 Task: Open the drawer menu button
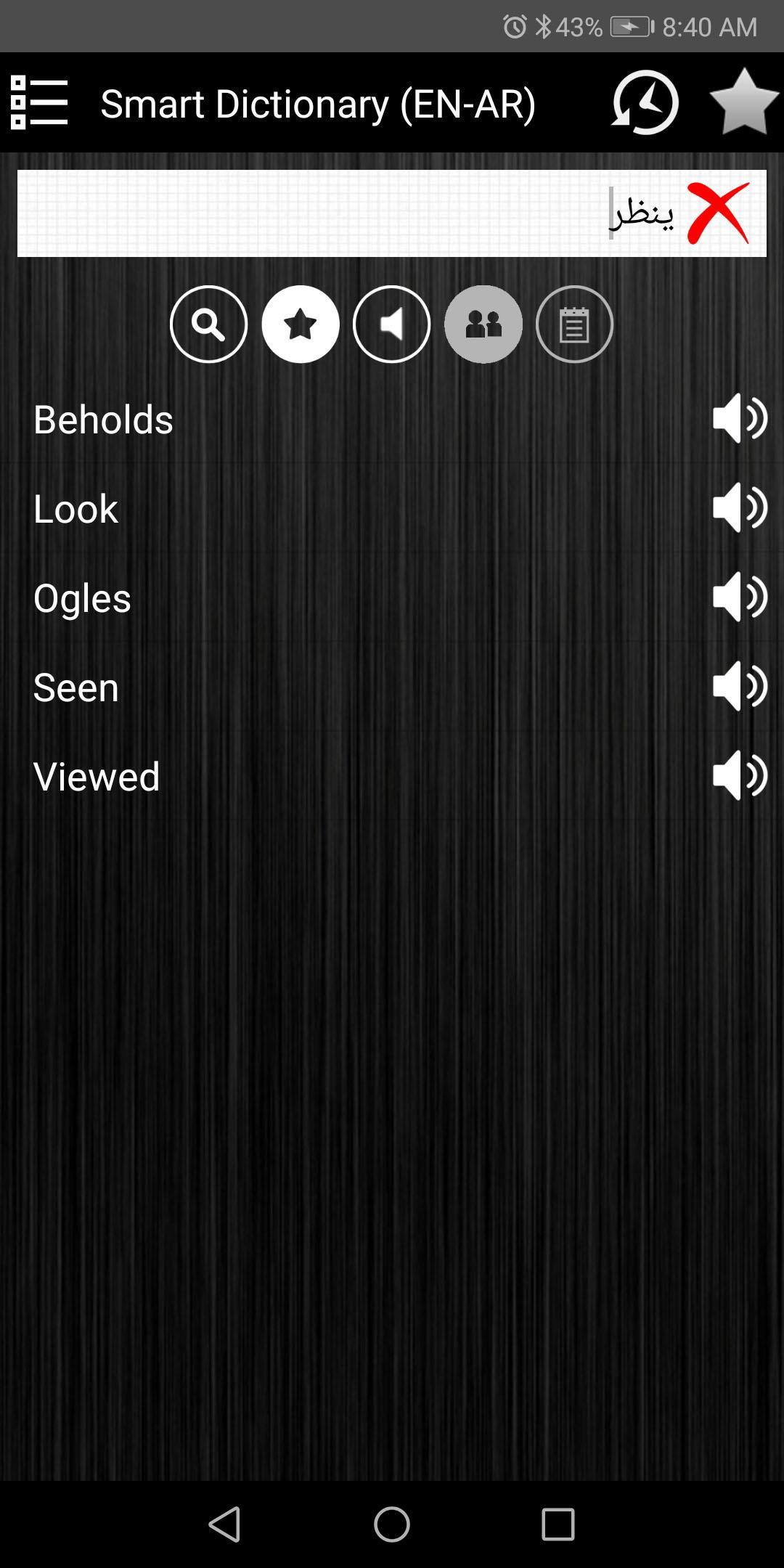point(40,102)
